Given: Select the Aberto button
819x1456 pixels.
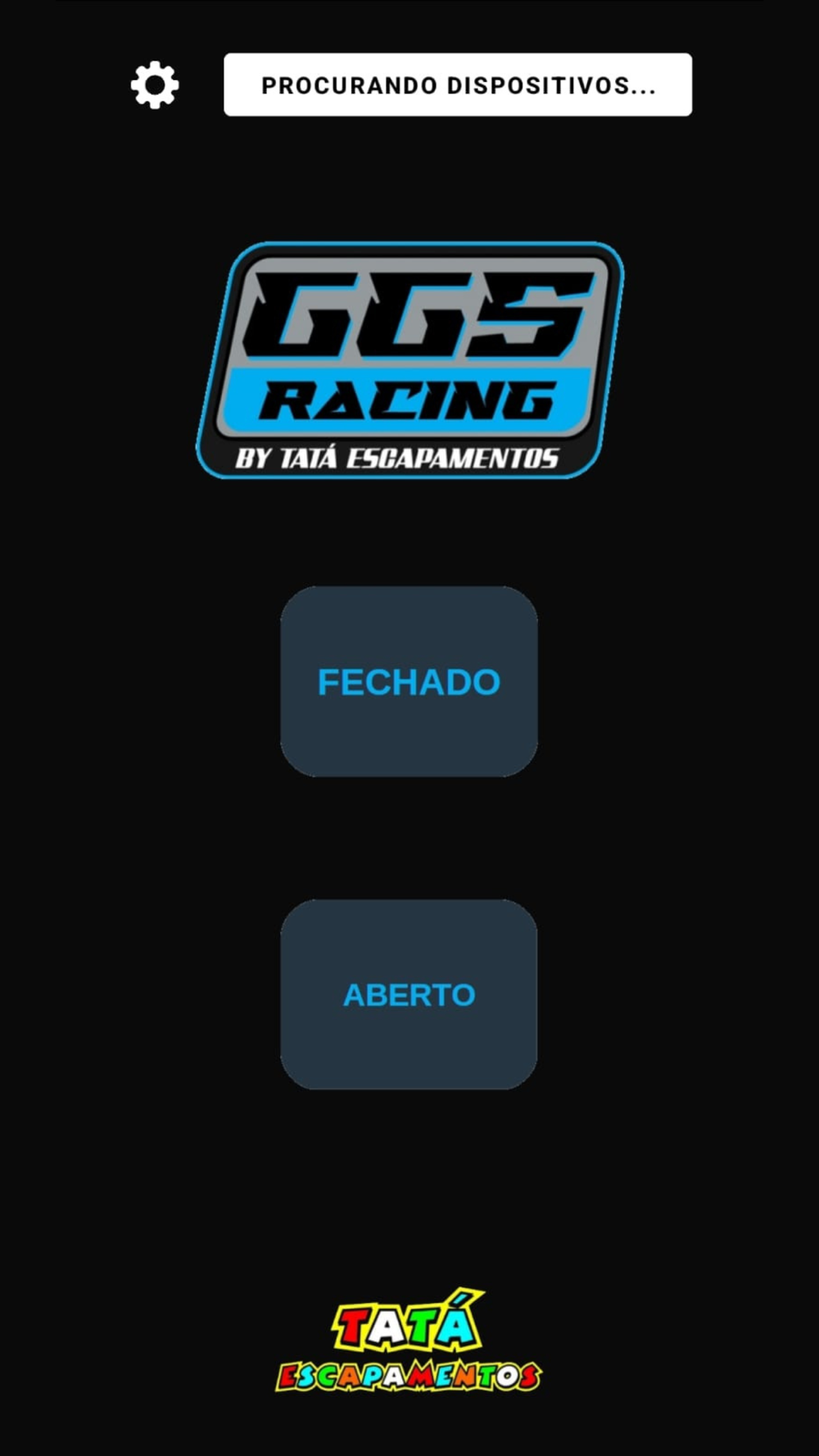Looking at the screenshot, I should pyautogui.click(x=409, y=994).
